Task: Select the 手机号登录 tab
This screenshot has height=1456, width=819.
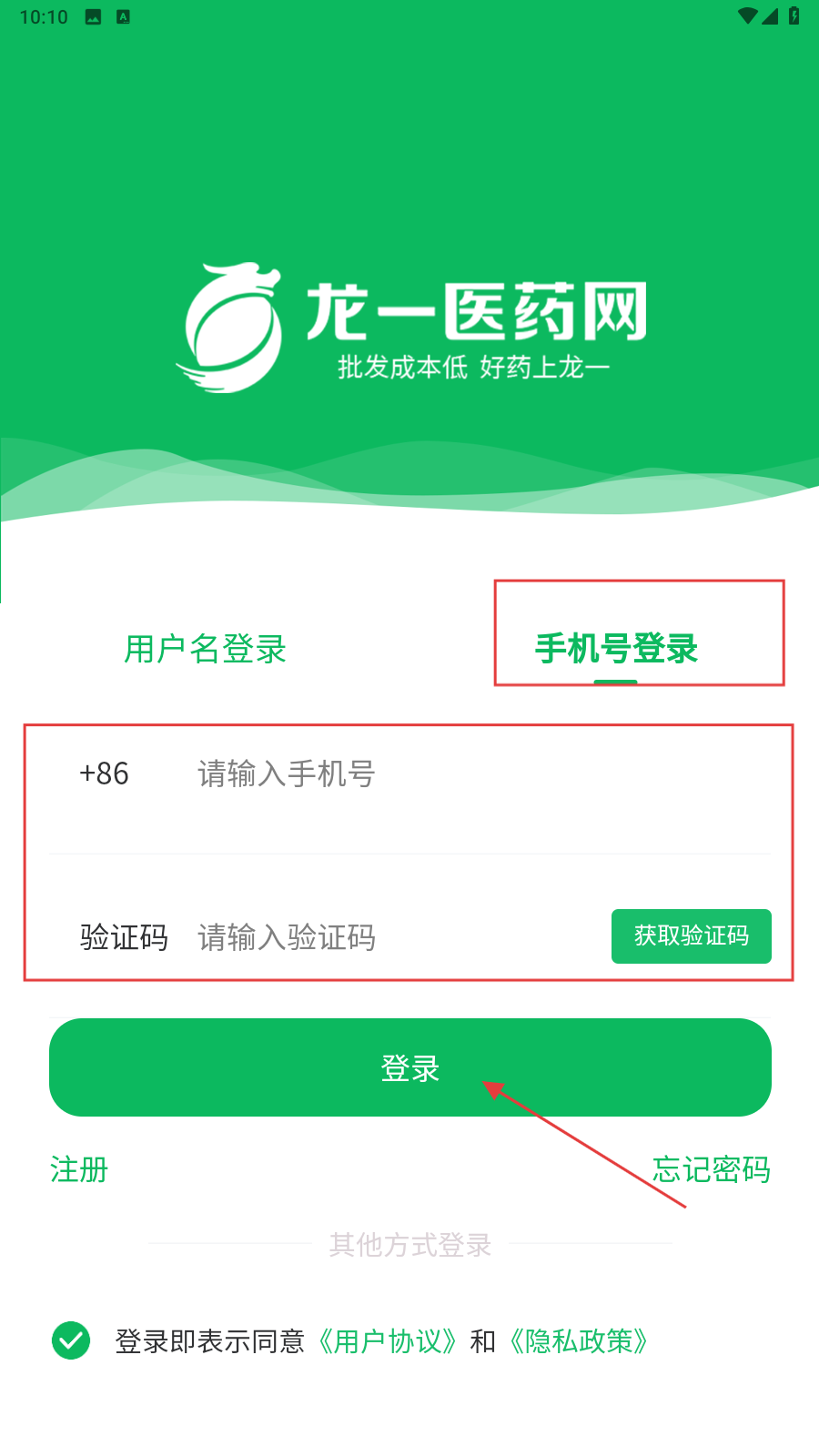Action: click(x=616, y=649)
